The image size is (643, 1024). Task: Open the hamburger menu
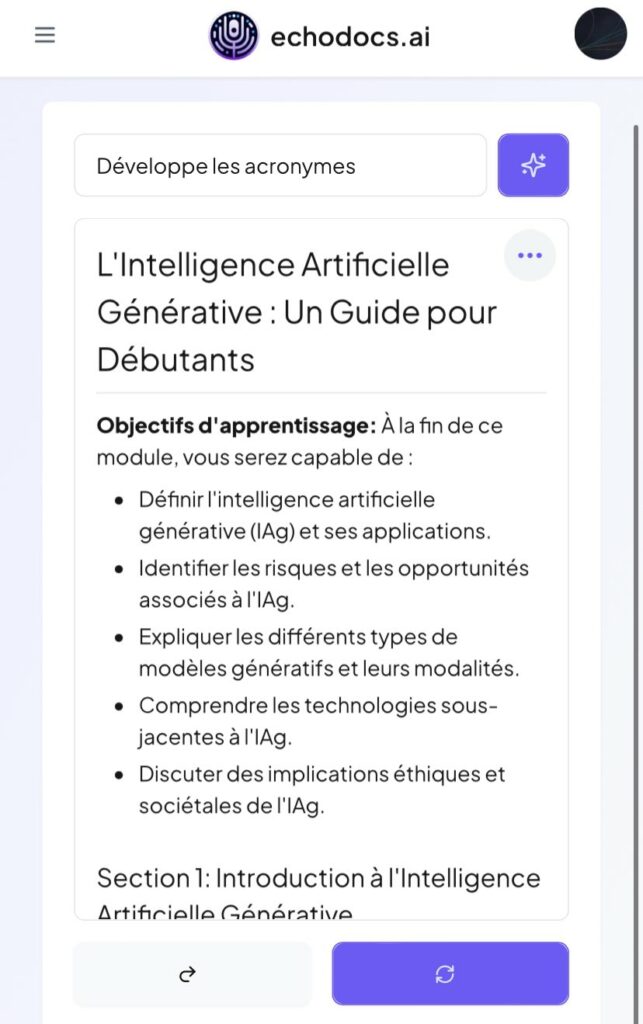[45, 36]
